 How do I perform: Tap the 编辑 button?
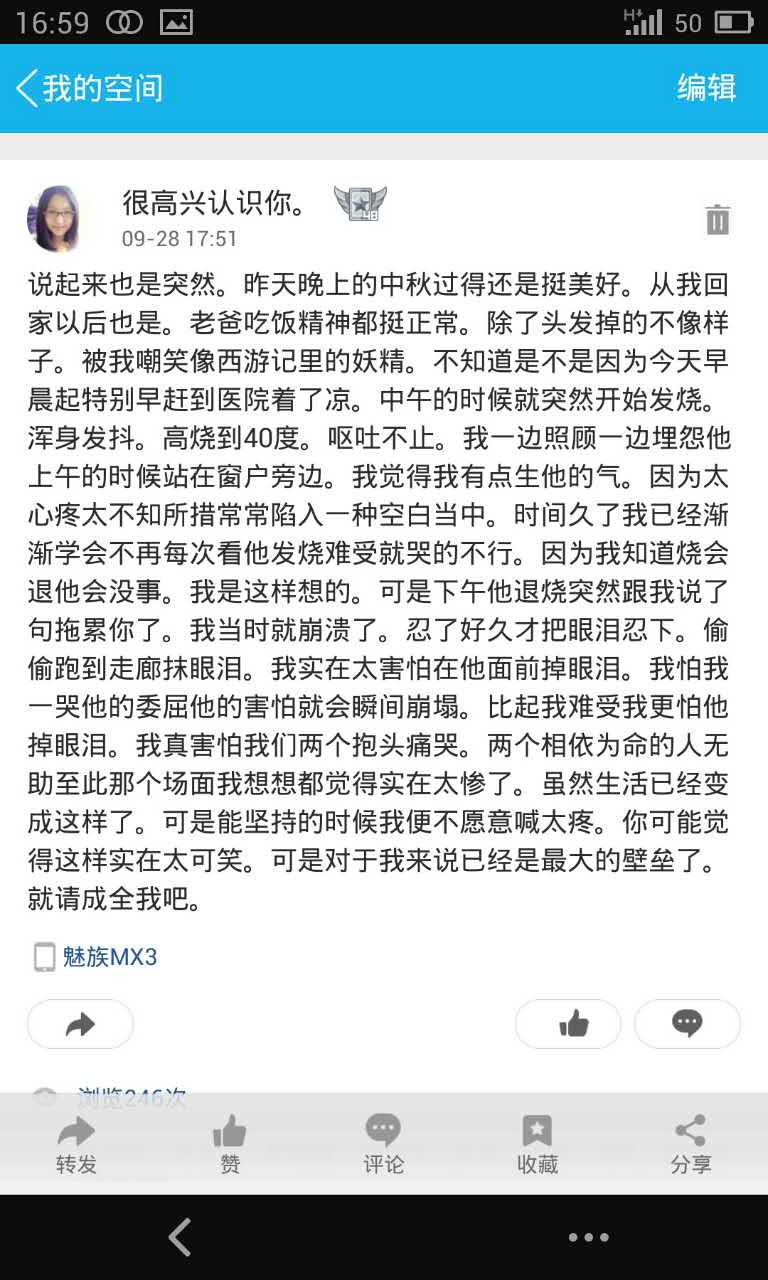(706, 88)
